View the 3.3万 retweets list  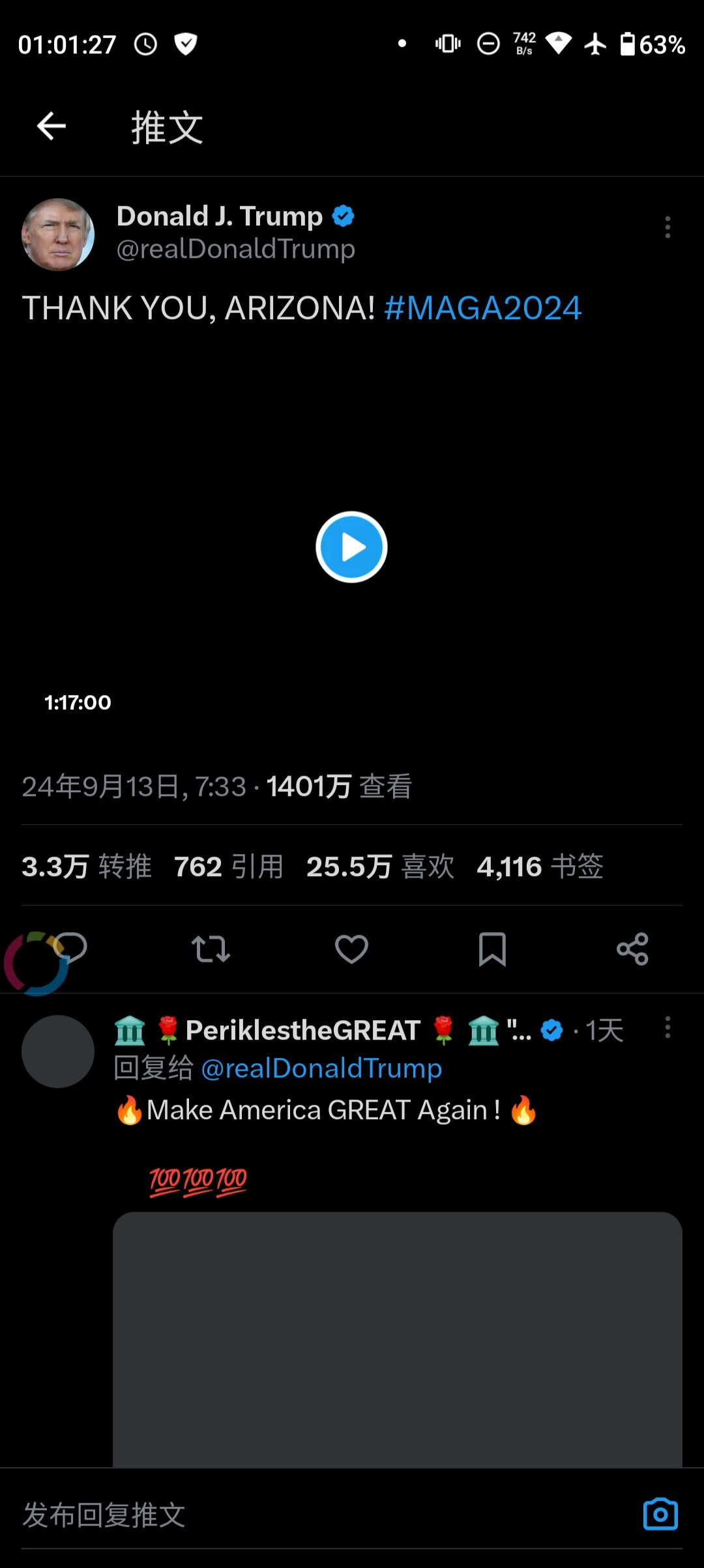click(x=87, y=866)
